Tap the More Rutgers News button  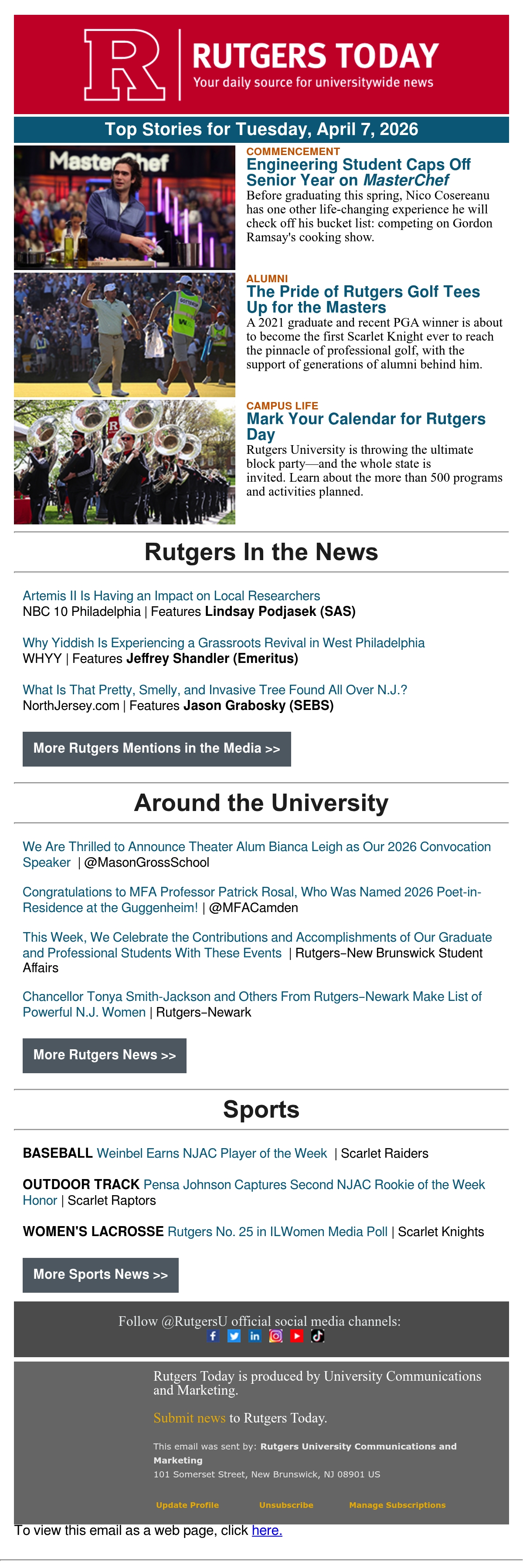click(x=104, y=1055)
